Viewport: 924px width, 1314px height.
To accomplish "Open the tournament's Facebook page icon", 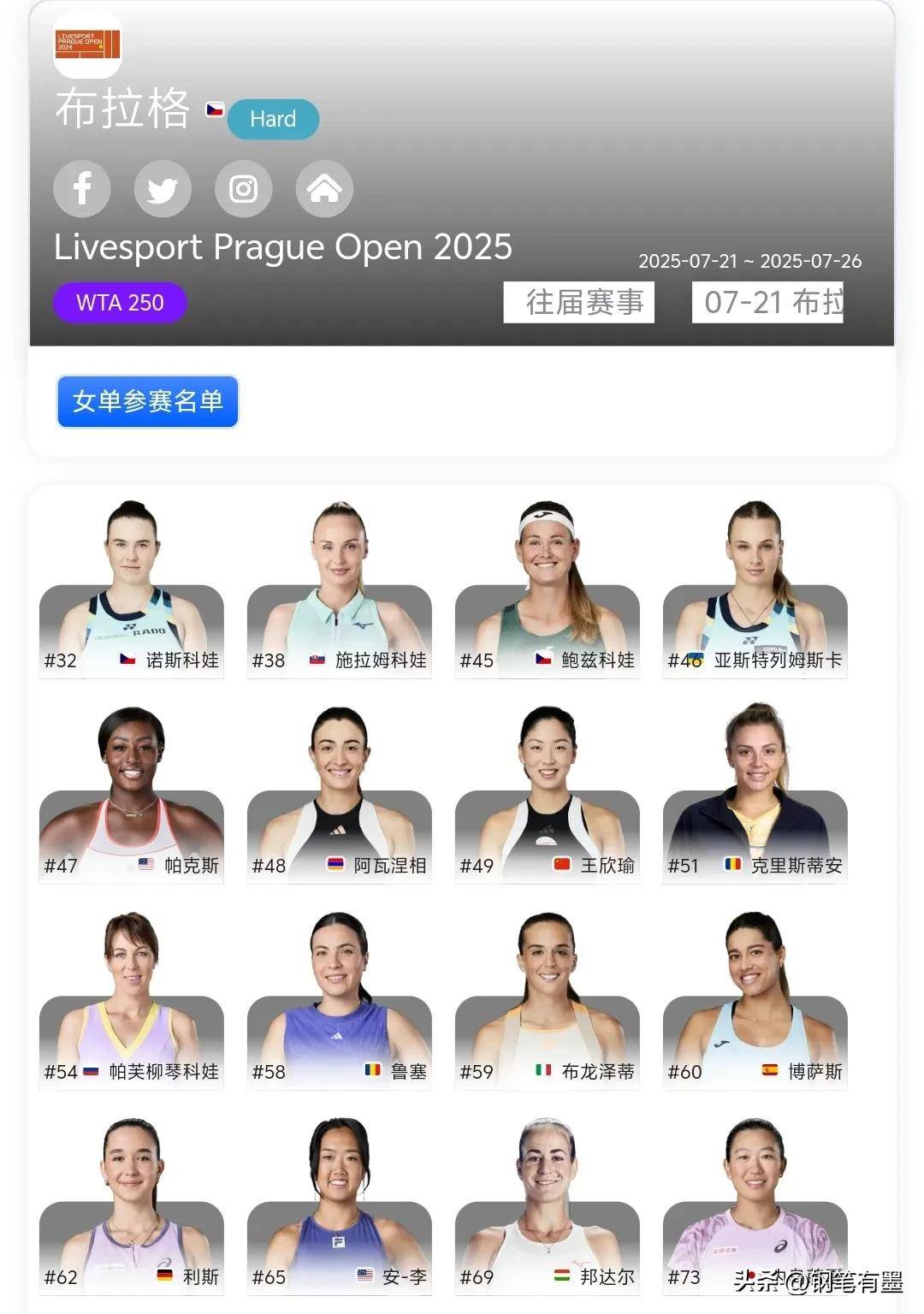I will tap(81, 188).
